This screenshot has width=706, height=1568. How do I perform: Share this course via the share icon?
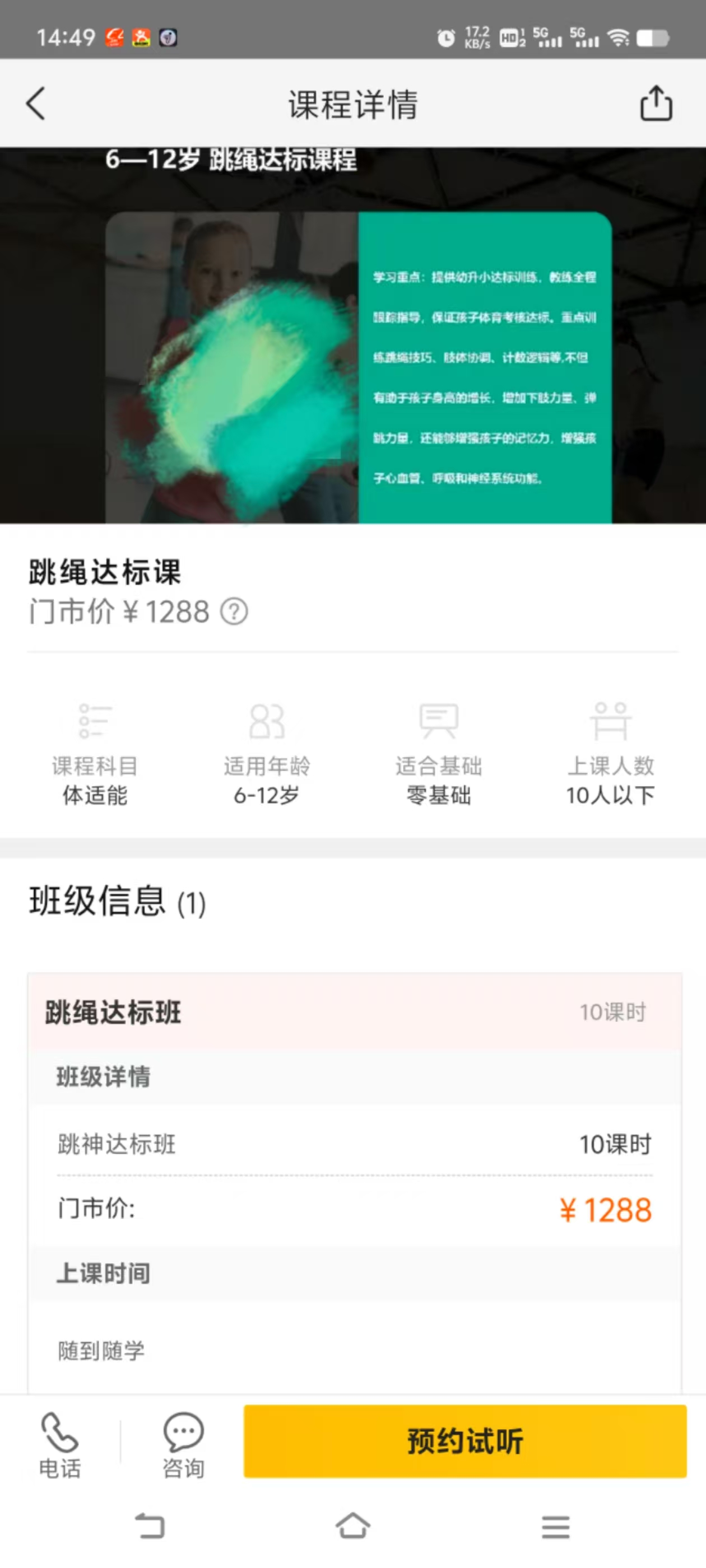[x=656, y=104]
